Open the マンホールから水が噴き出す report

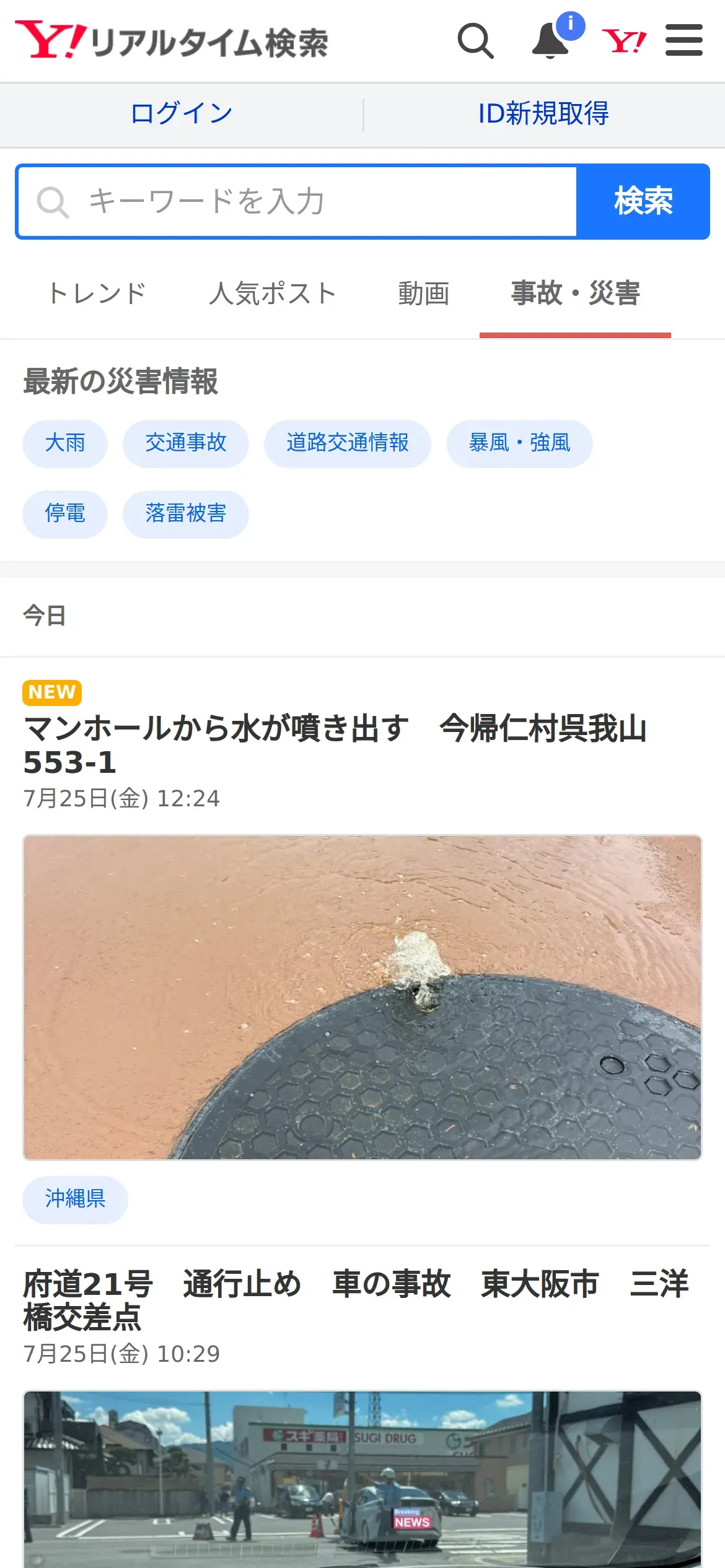point(335,744)
